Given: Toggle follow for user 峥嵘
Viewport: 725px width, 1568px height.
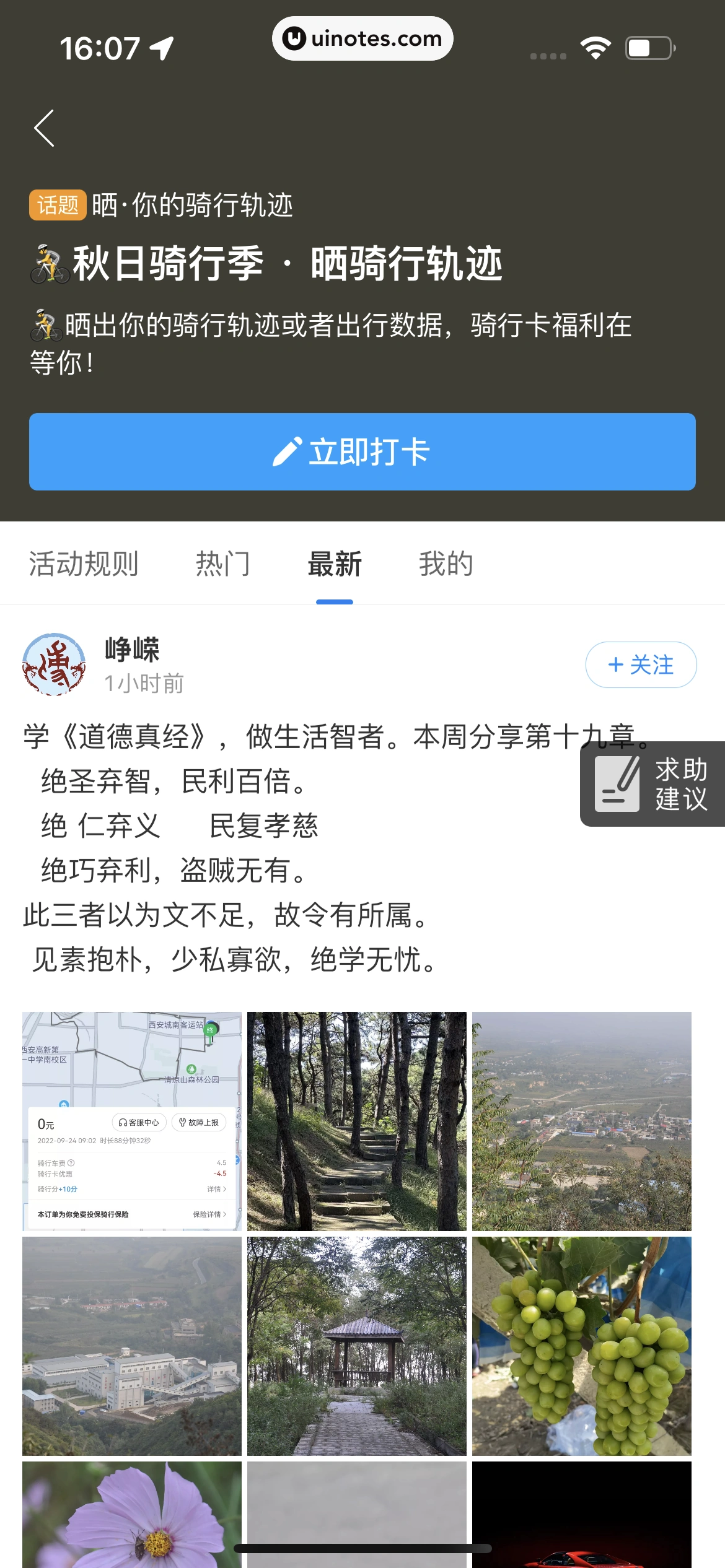Looking at the screenshot, I should [641, 664].
